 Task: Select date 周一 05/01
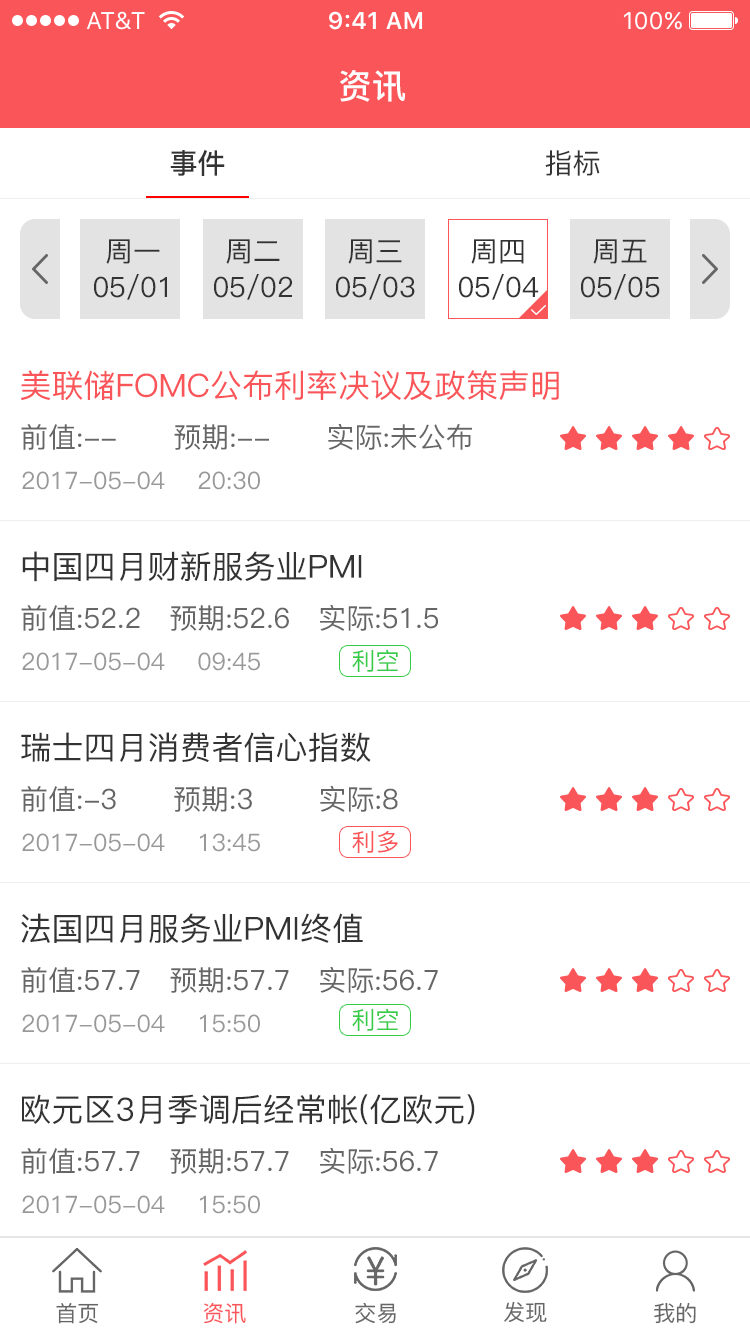[x=130, y=269]
